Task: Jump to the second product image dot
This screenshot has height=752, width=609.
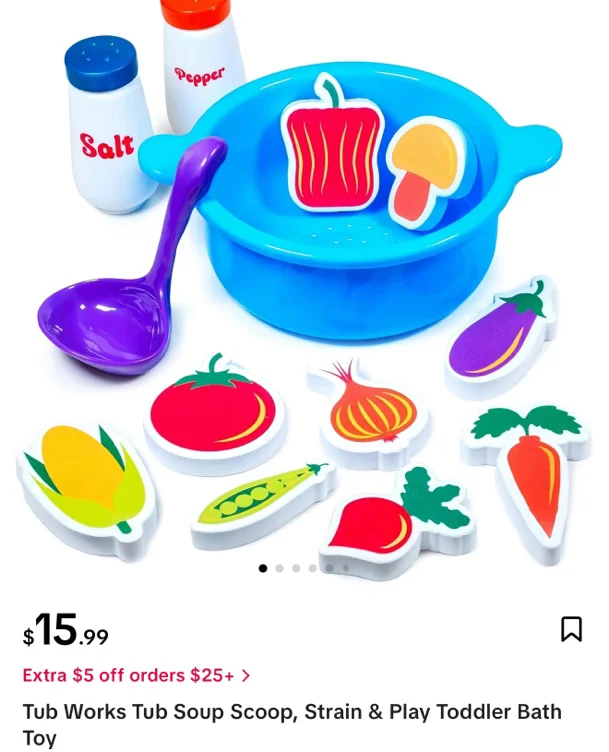Action: point(280,568)
